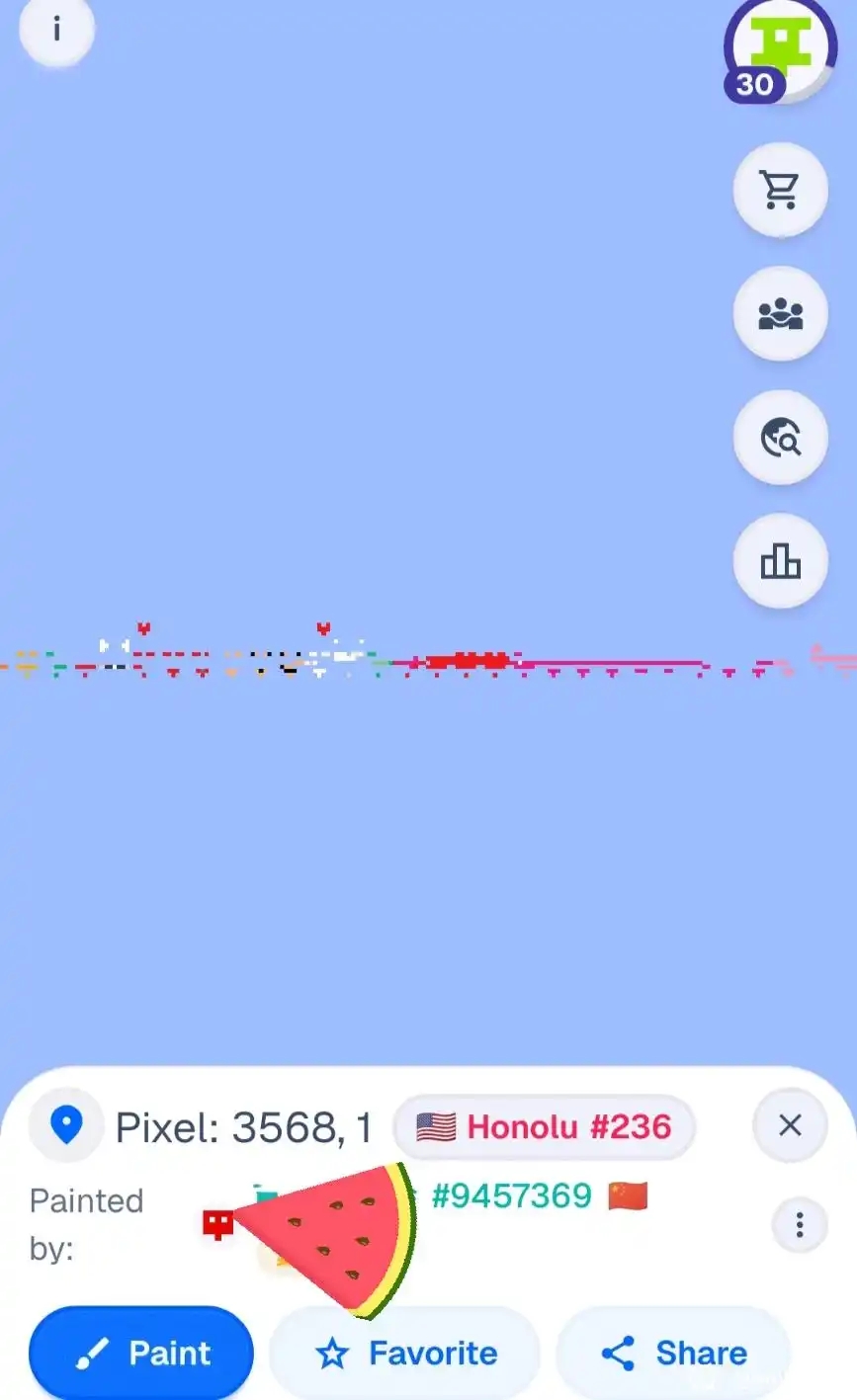Open the shopping cart store
Image resolution: width=857 pixels, height=1400 pixels.
(x=780, y=190)
